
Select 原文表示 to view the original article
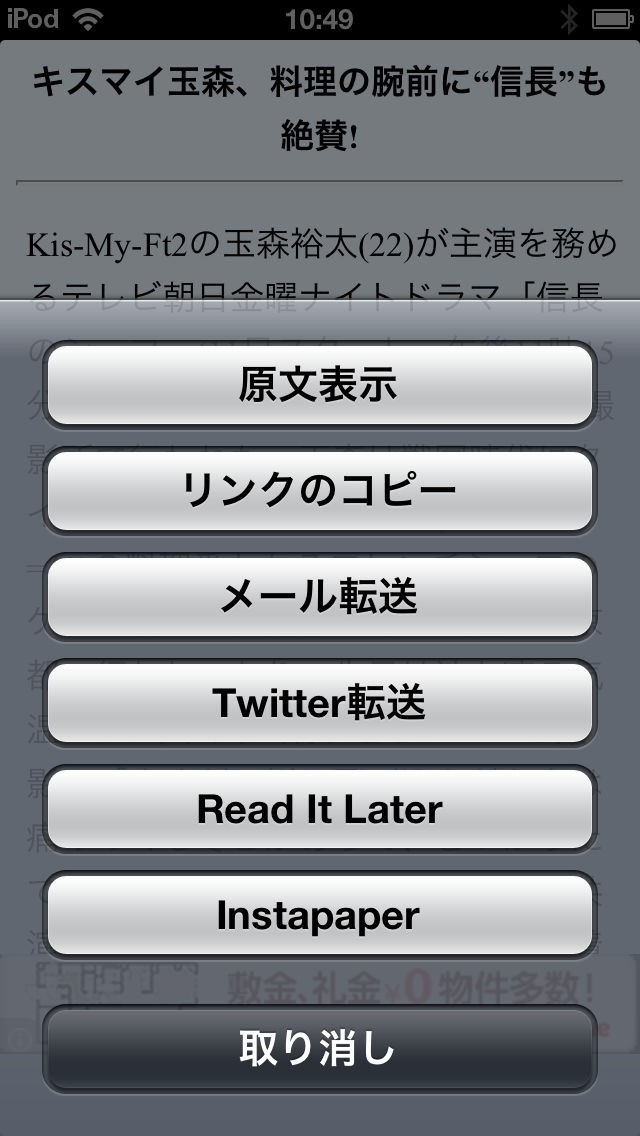320,385
